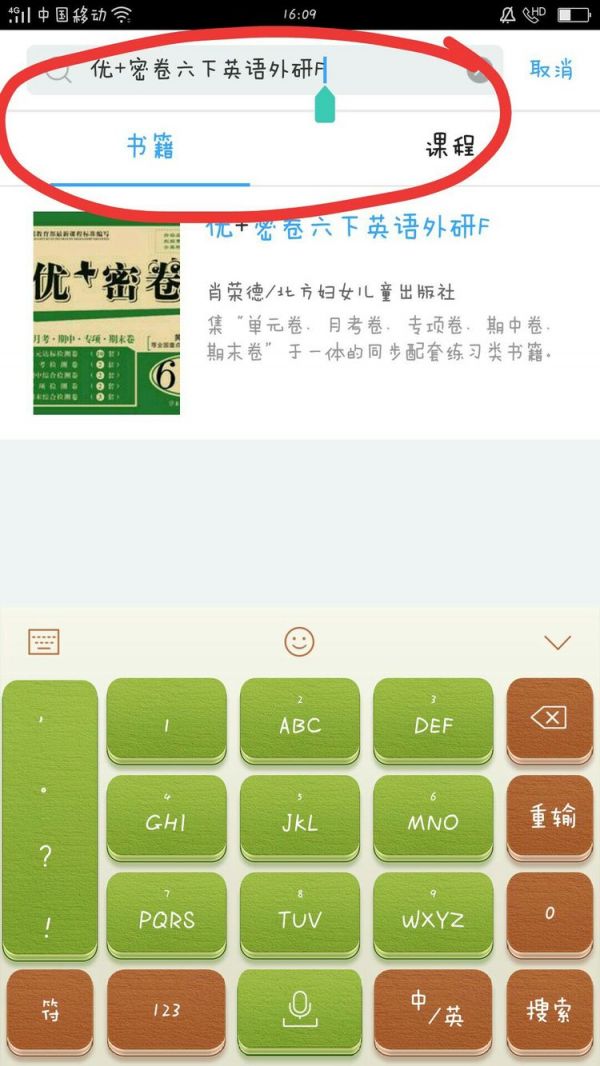
Task: Switch to the 课程 tab
Action: 450,147
